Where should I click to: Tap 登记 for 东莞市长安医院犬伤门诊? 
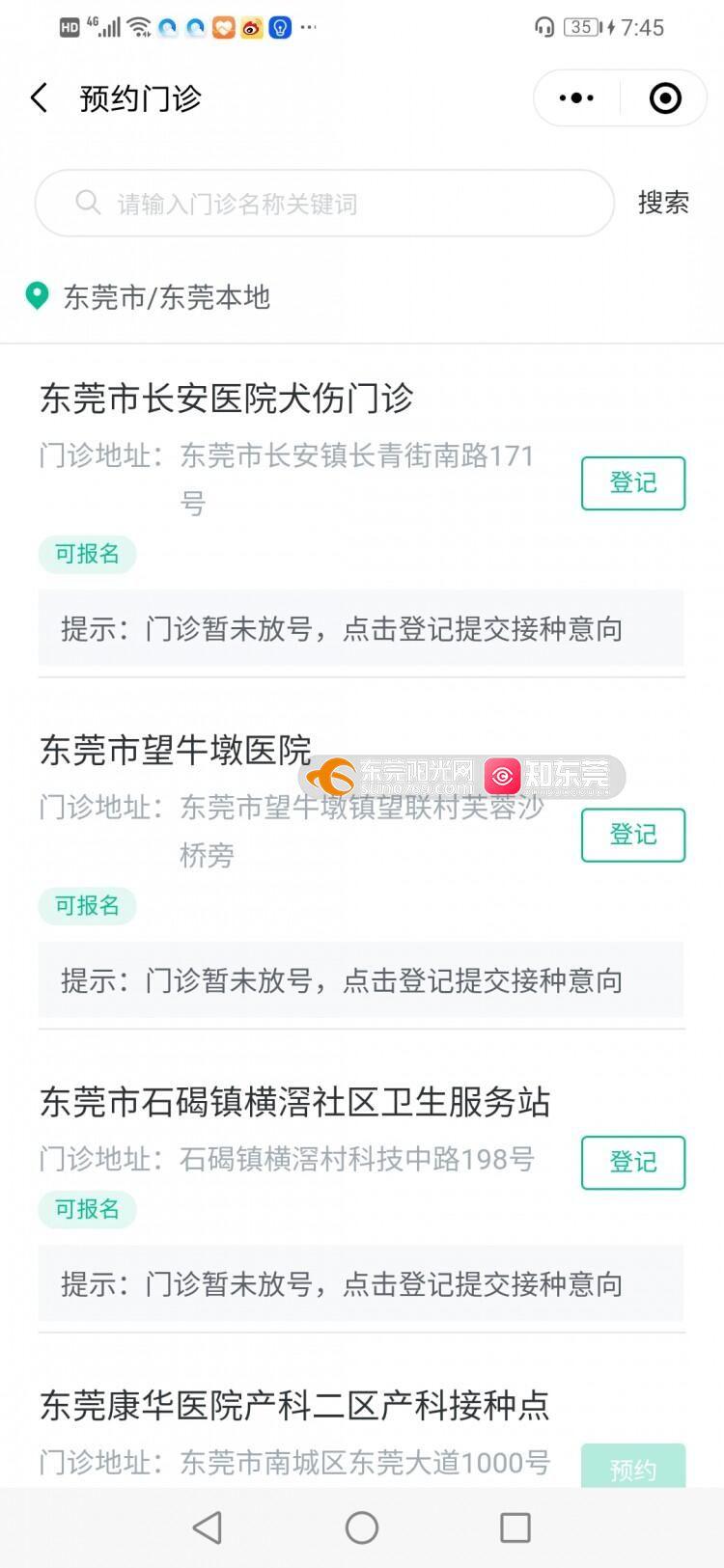coord(632,482)
